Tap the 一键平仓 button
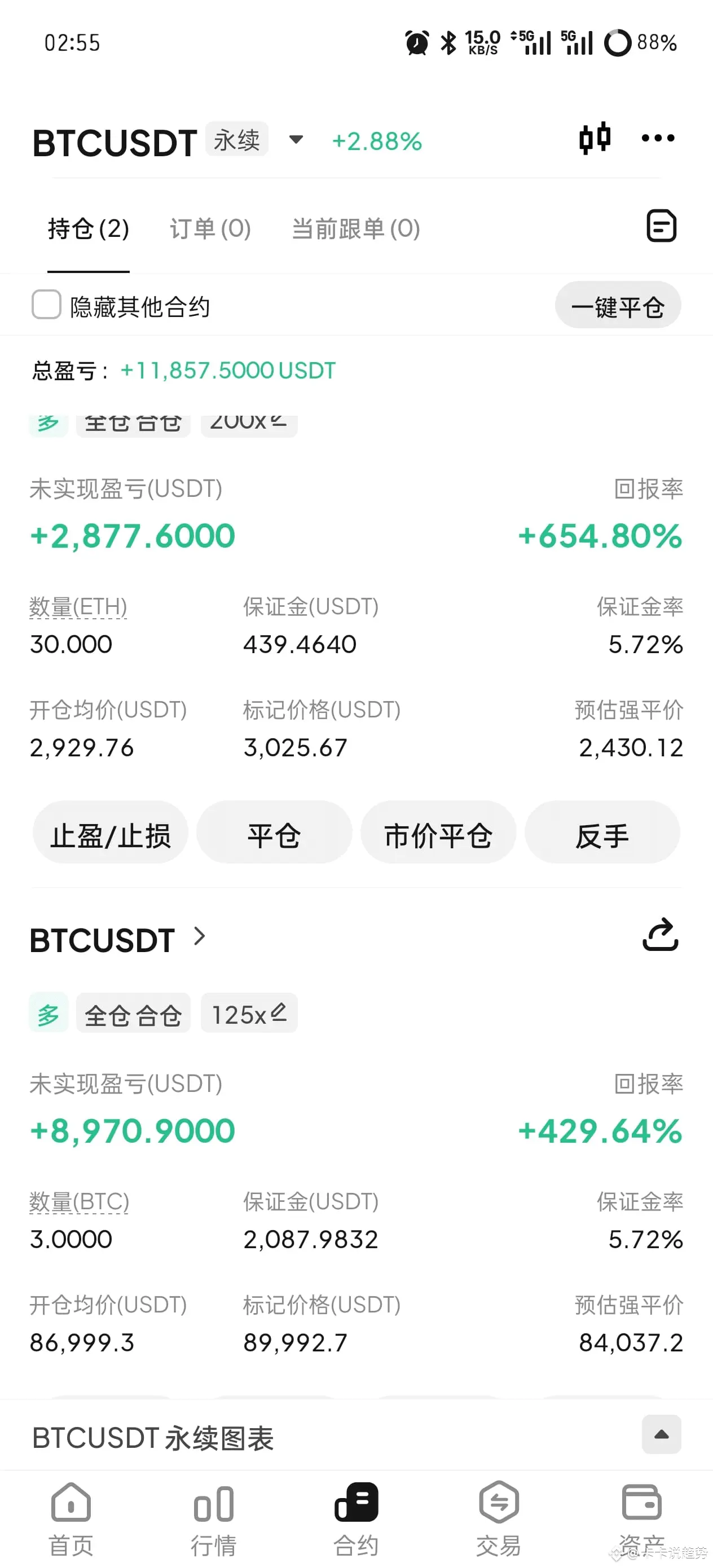 [x=618, y=306]
